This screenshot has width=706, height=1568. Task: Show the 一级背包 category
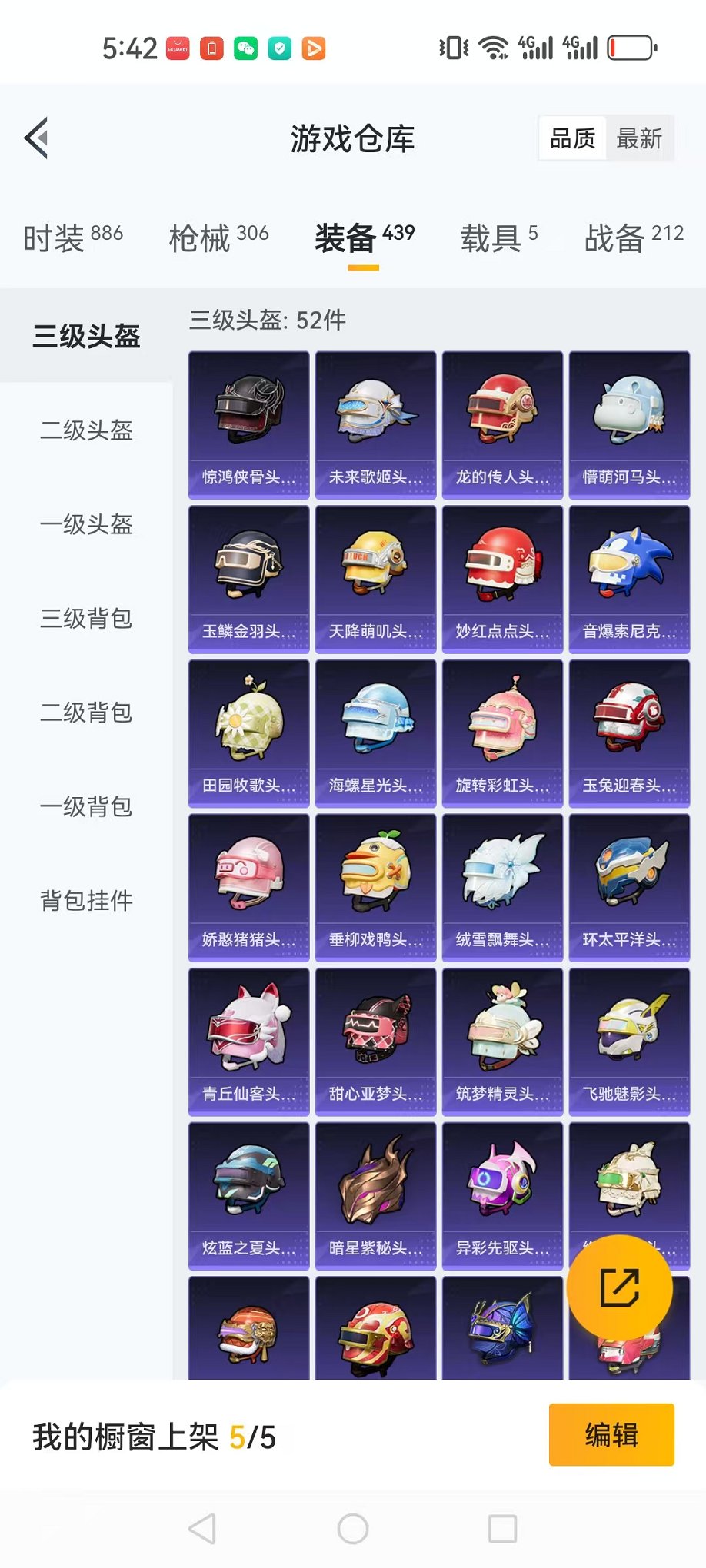tap(86, 806)
